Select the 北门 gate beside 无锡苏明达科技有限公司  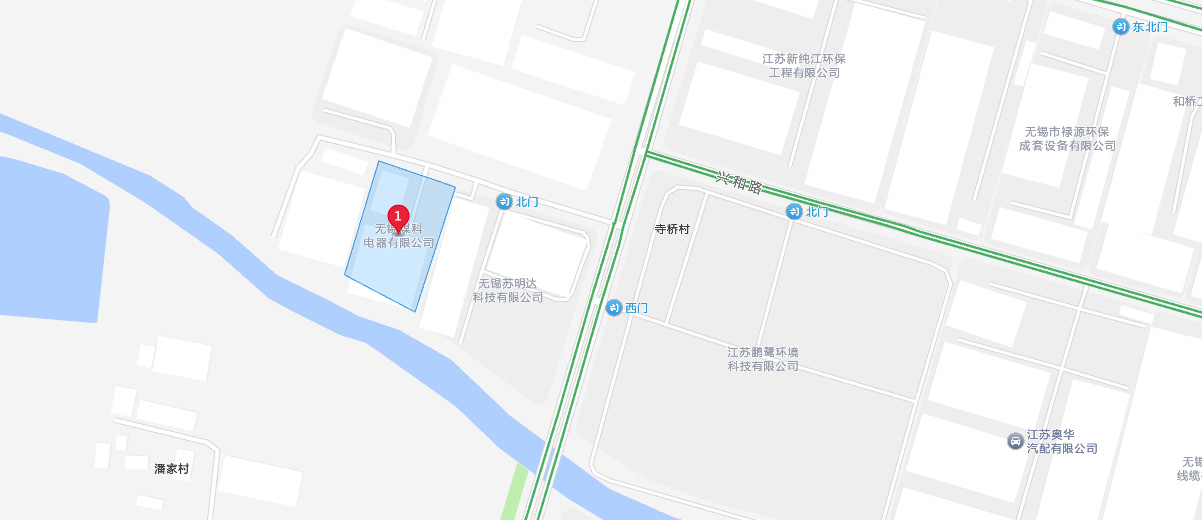click(505, 202)
